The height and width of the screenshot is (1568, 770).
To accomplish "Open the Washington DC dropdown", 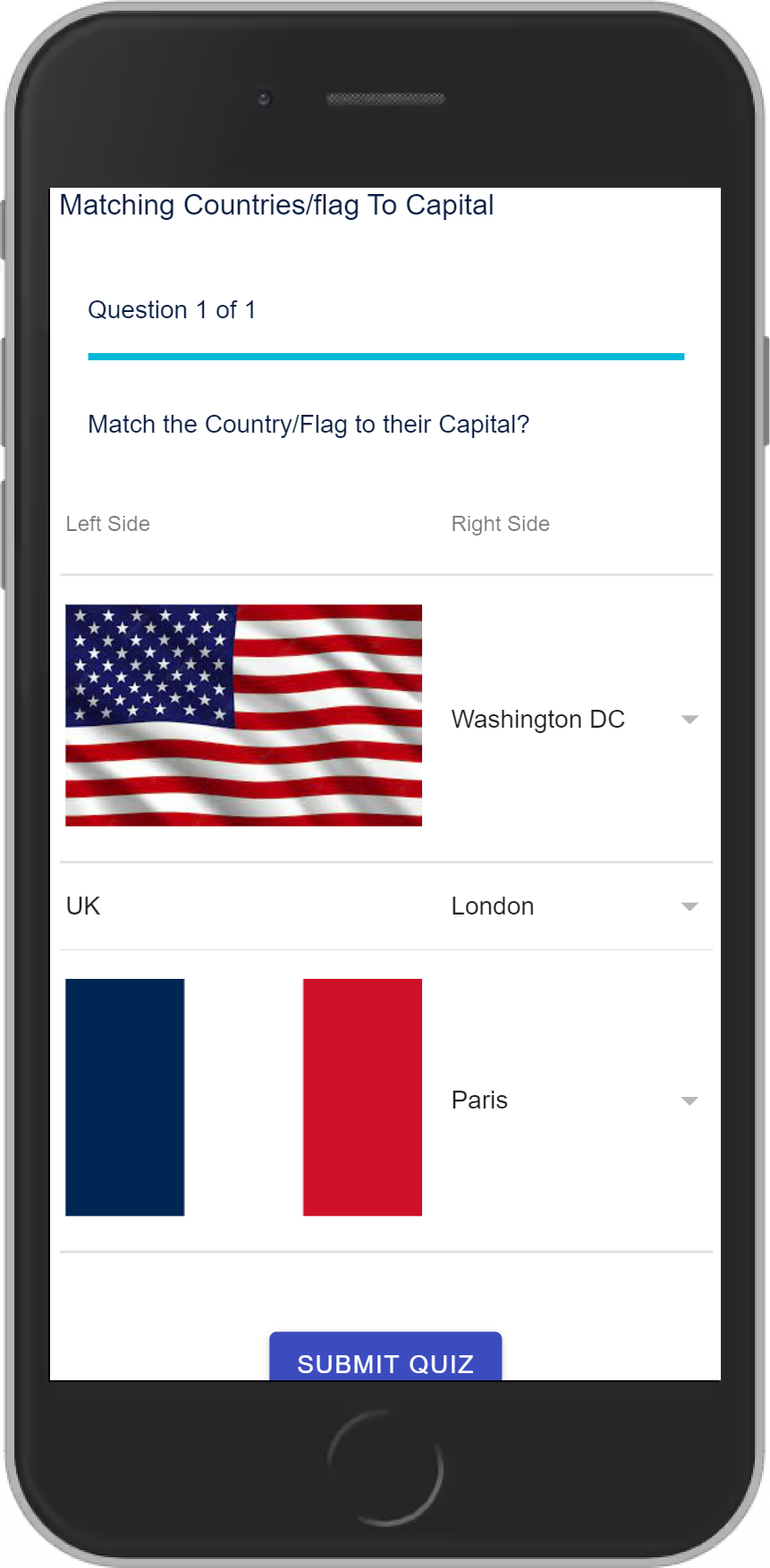I will (x=574, y=720).
